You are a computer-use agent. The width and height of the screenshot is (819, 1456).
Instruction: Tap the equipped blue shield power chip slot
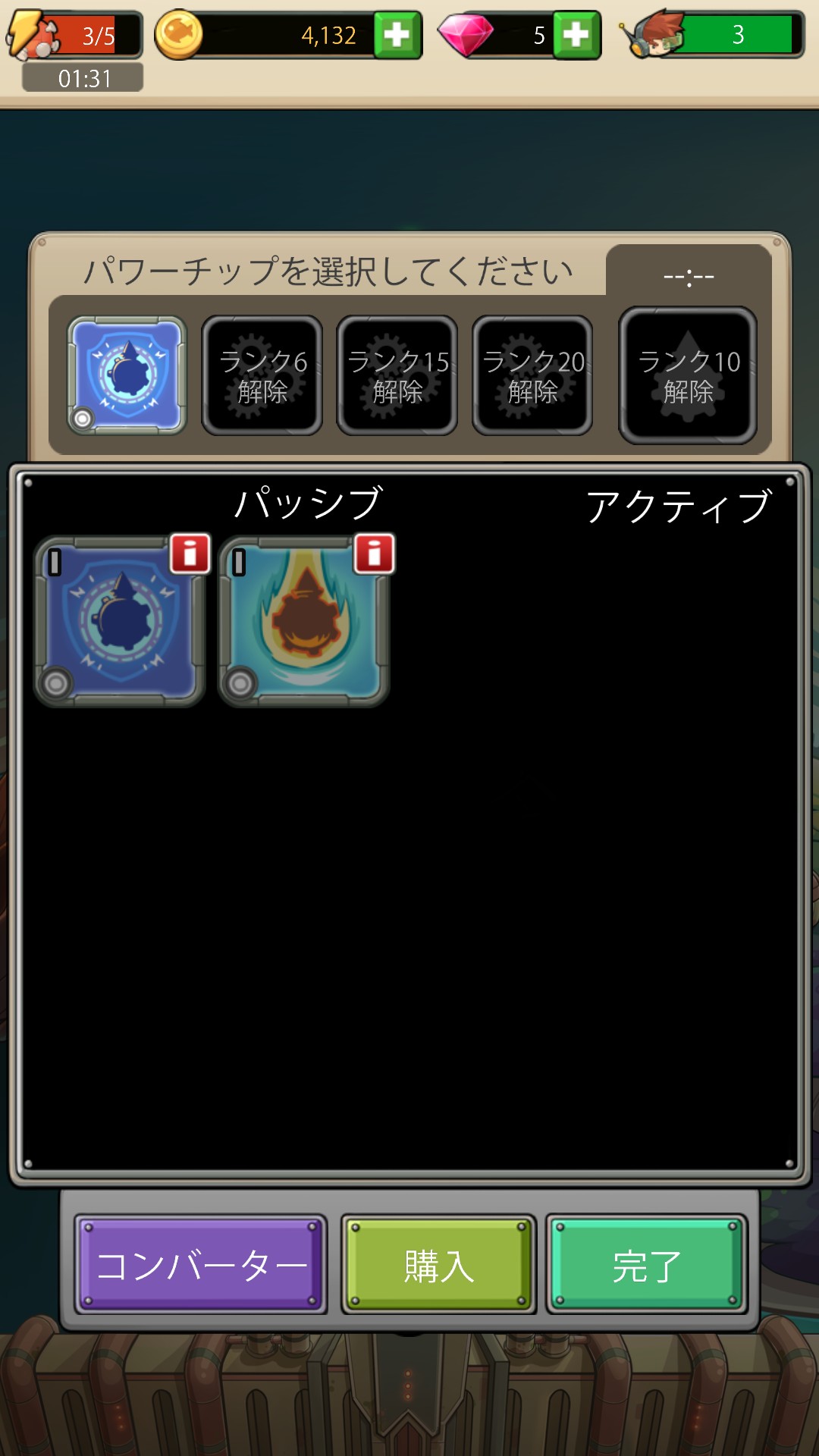(x=127, y=375)
